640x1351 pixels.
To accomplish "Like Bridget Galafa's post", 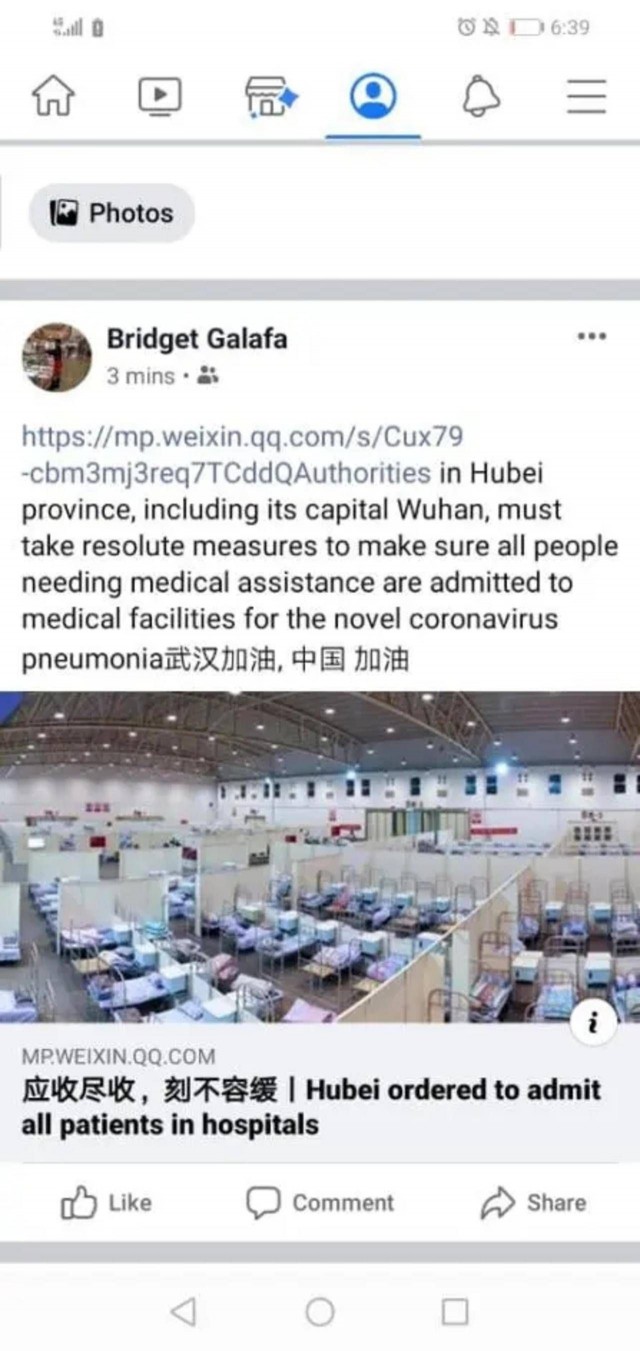I will [x=106, y=1203].
